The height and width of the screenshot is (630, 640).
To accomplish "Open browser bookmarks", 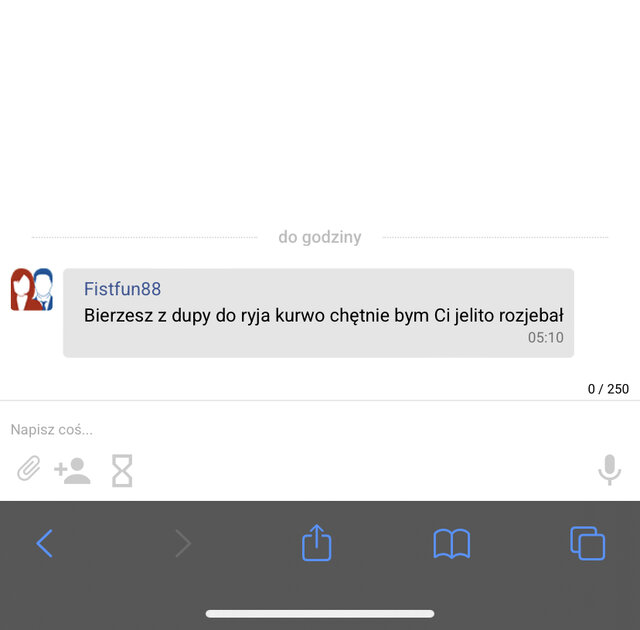I will pyautogui.click(x=451, y=543).
